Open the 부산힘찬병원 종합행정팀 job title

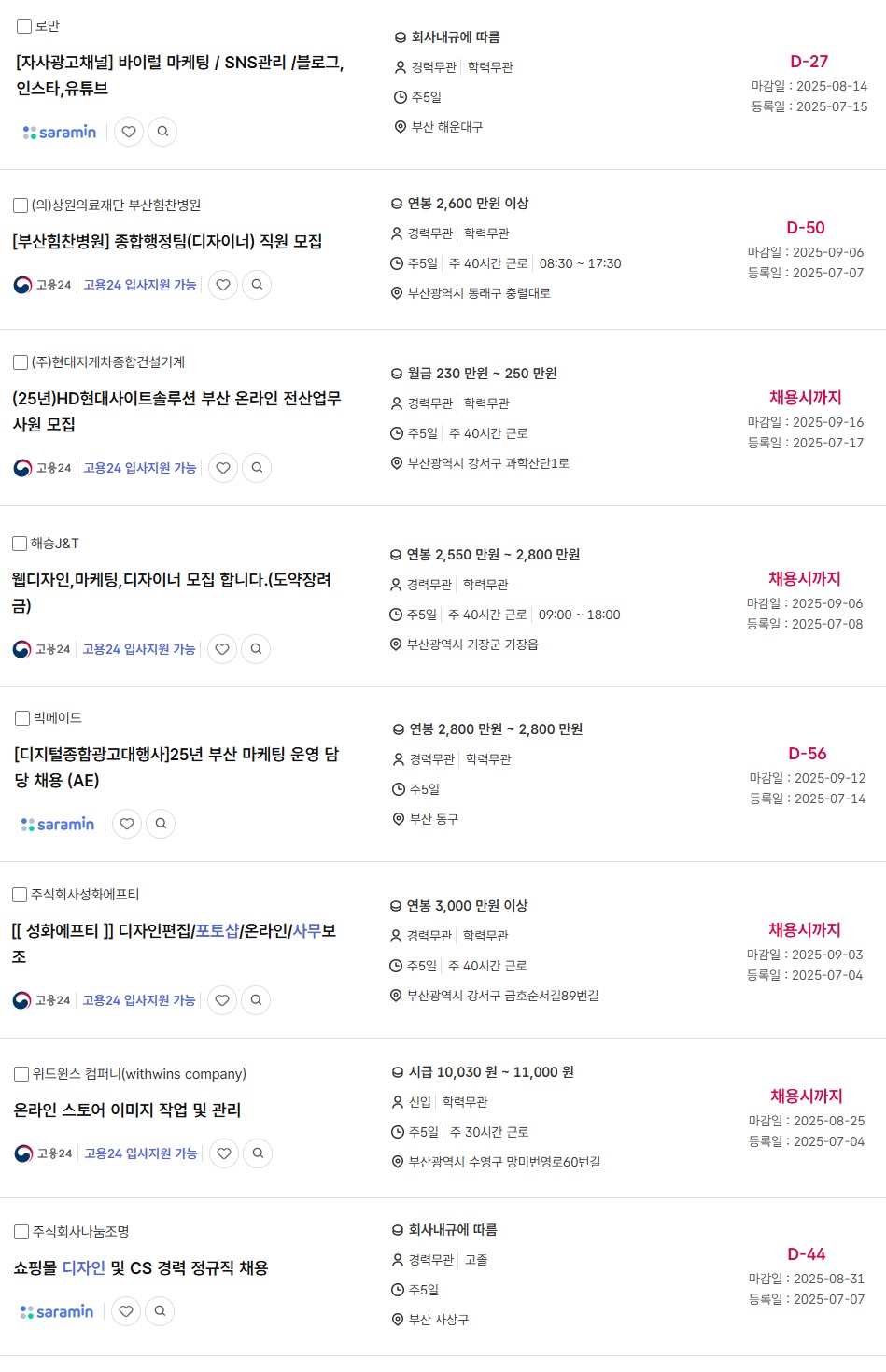pyautogui.click(x=167, y=241)
